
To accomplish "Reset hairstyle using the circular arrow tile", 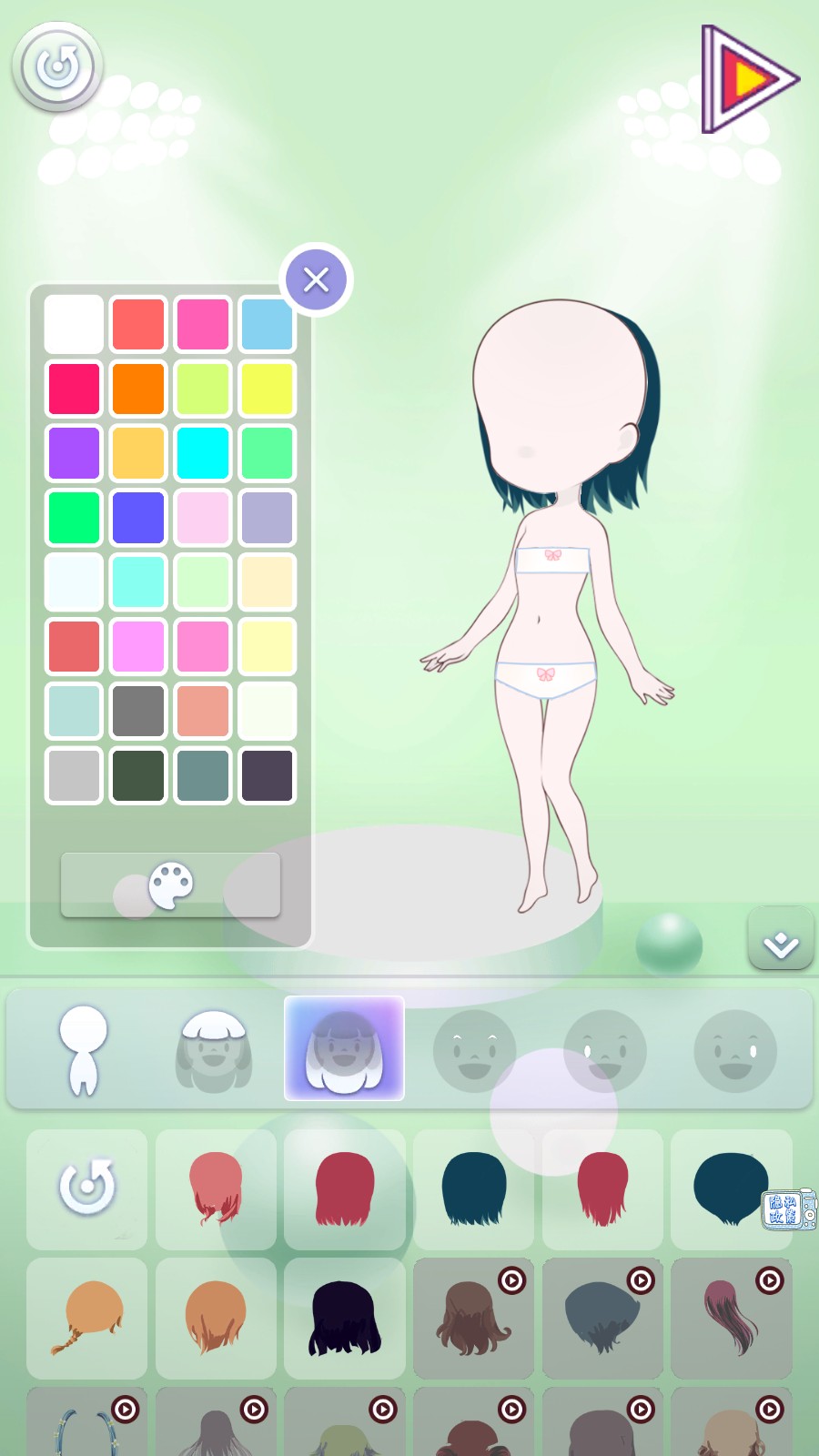I will pyautogui.click(x=86, y=1189).
